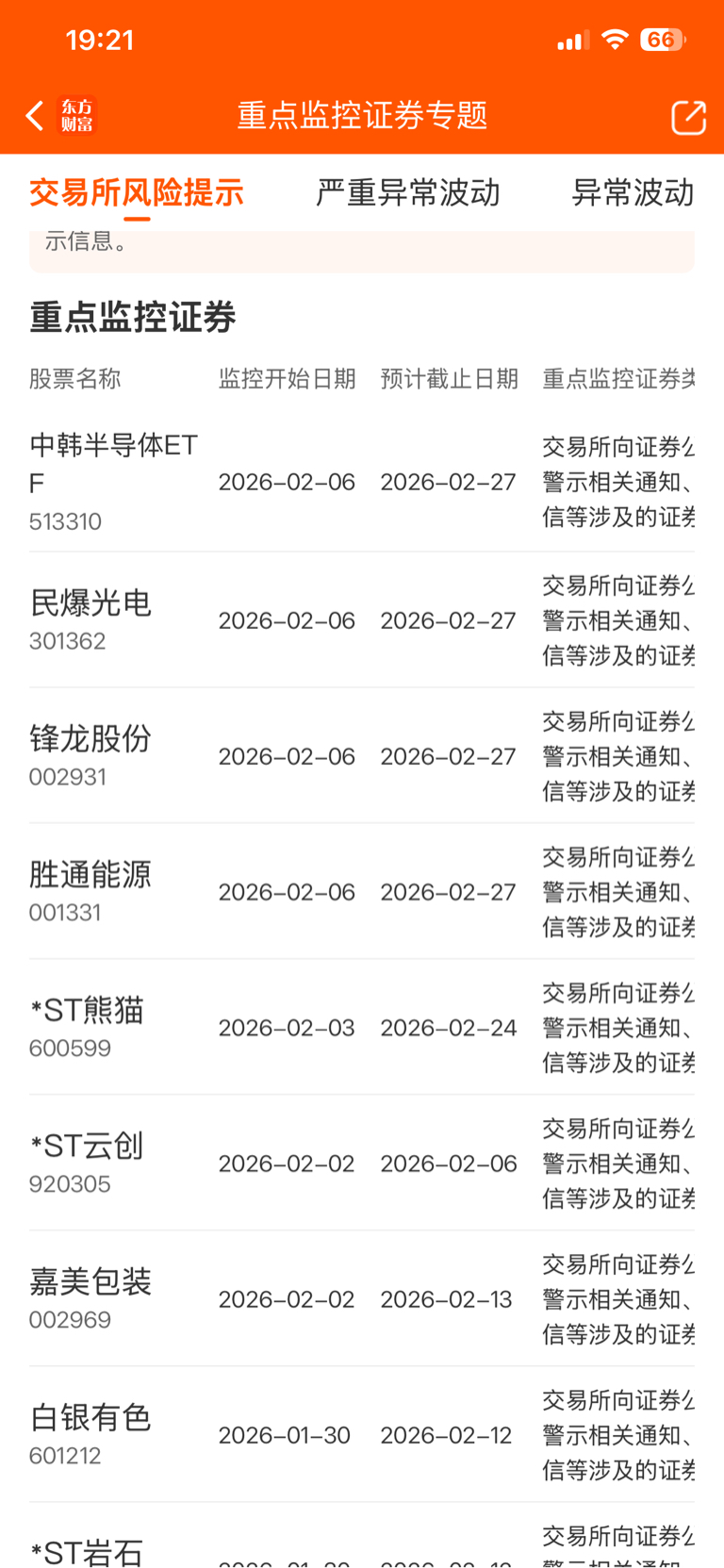Open the 嘉美包装 stock row
724x1568 pixels.
[x=362, y=1298]
